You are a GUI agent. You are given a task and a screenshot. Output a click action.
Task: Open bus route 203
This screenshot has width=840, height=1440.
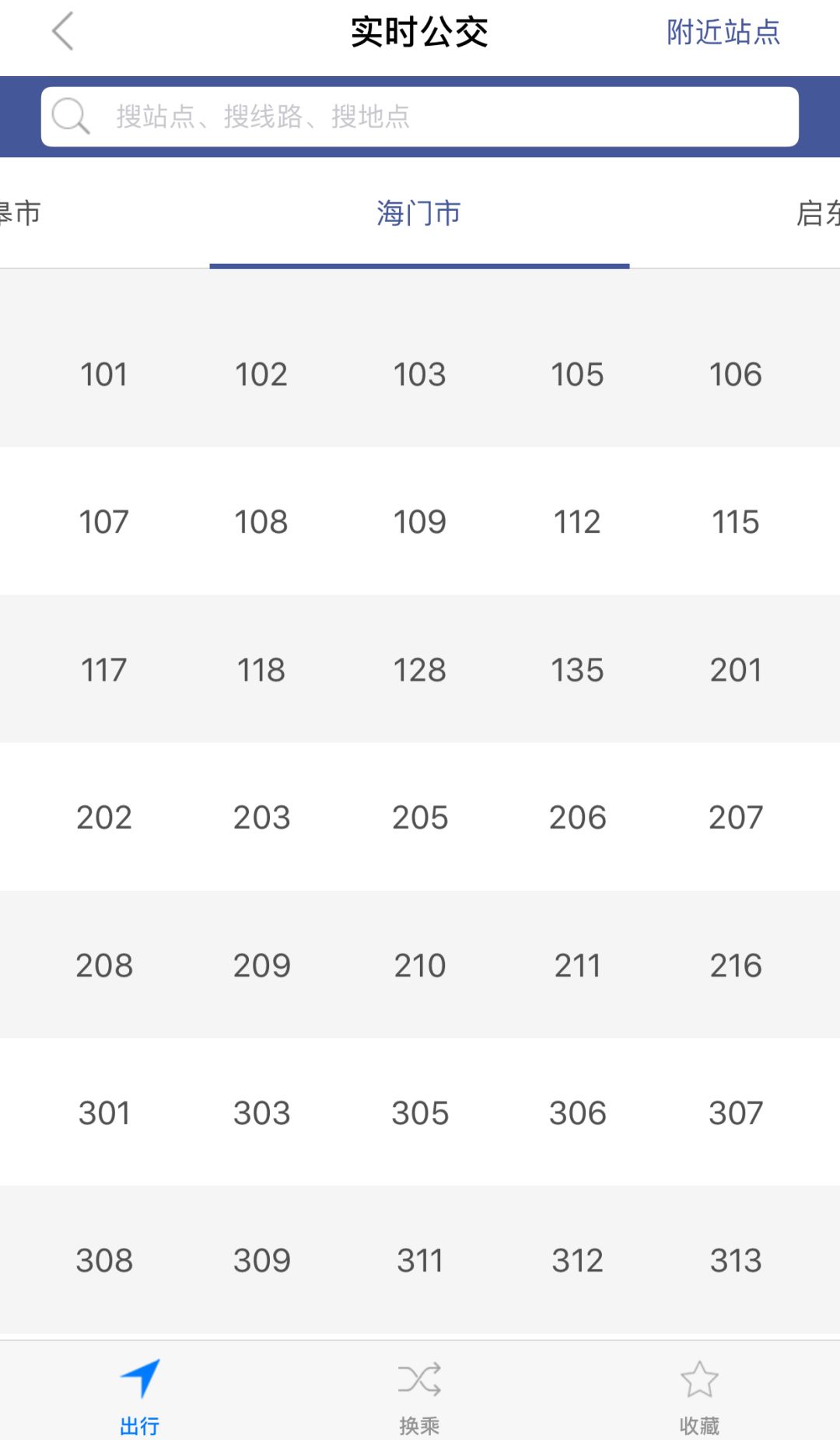(x=262, y=818)
